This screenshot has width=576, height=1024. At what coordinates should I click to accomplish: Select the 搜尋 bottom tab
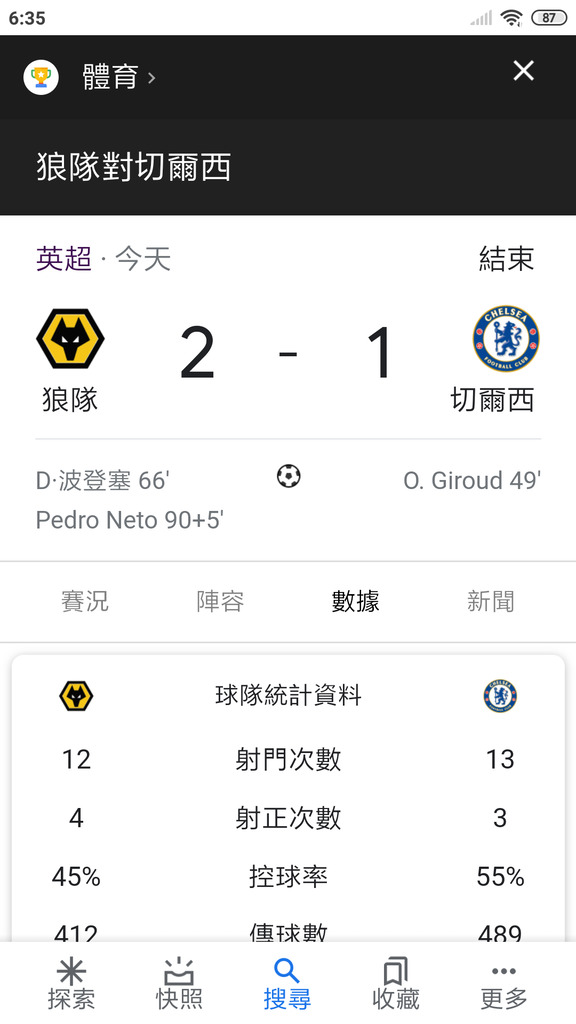point(287,984)
